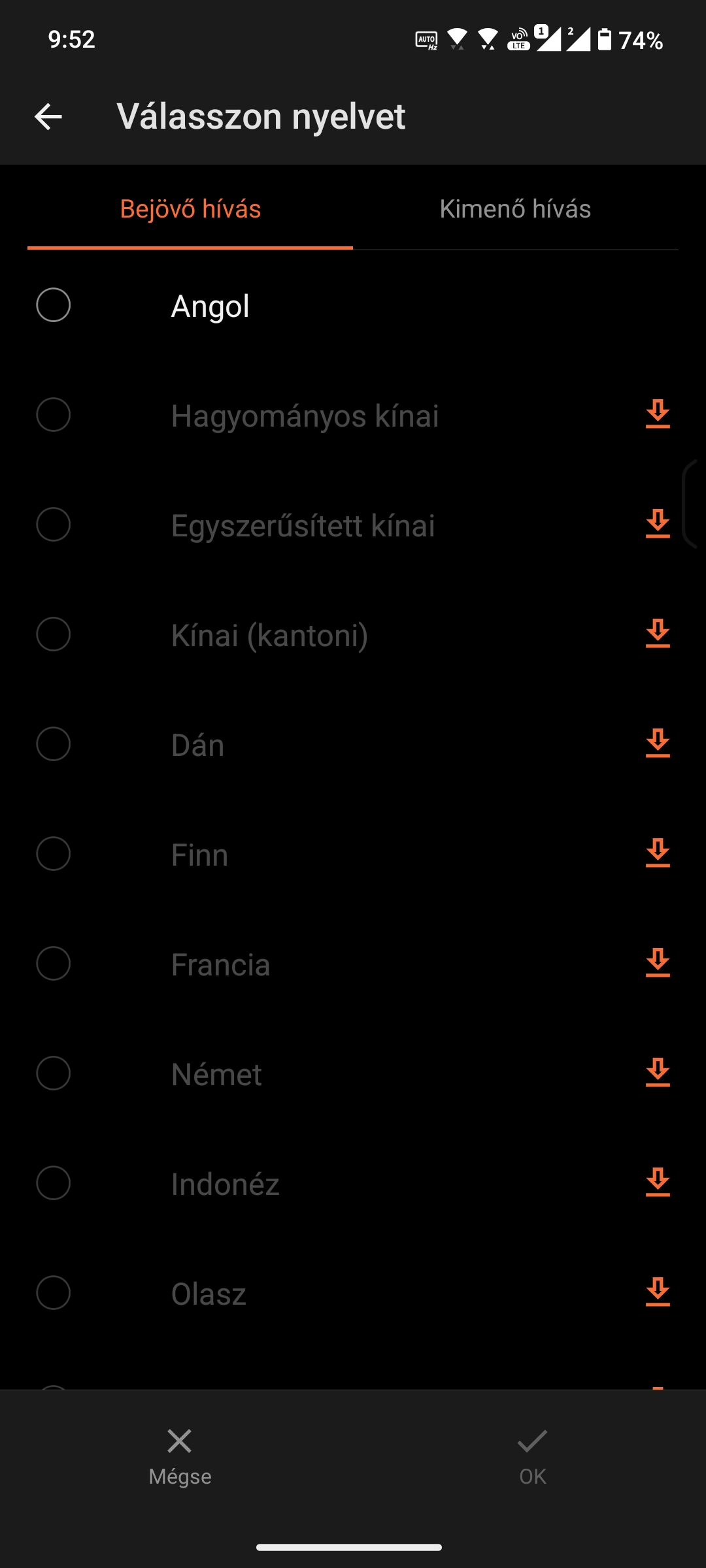The image size is (706, 1568).
Task: Go back using the arrow icon
Action: tap(48, 117)
